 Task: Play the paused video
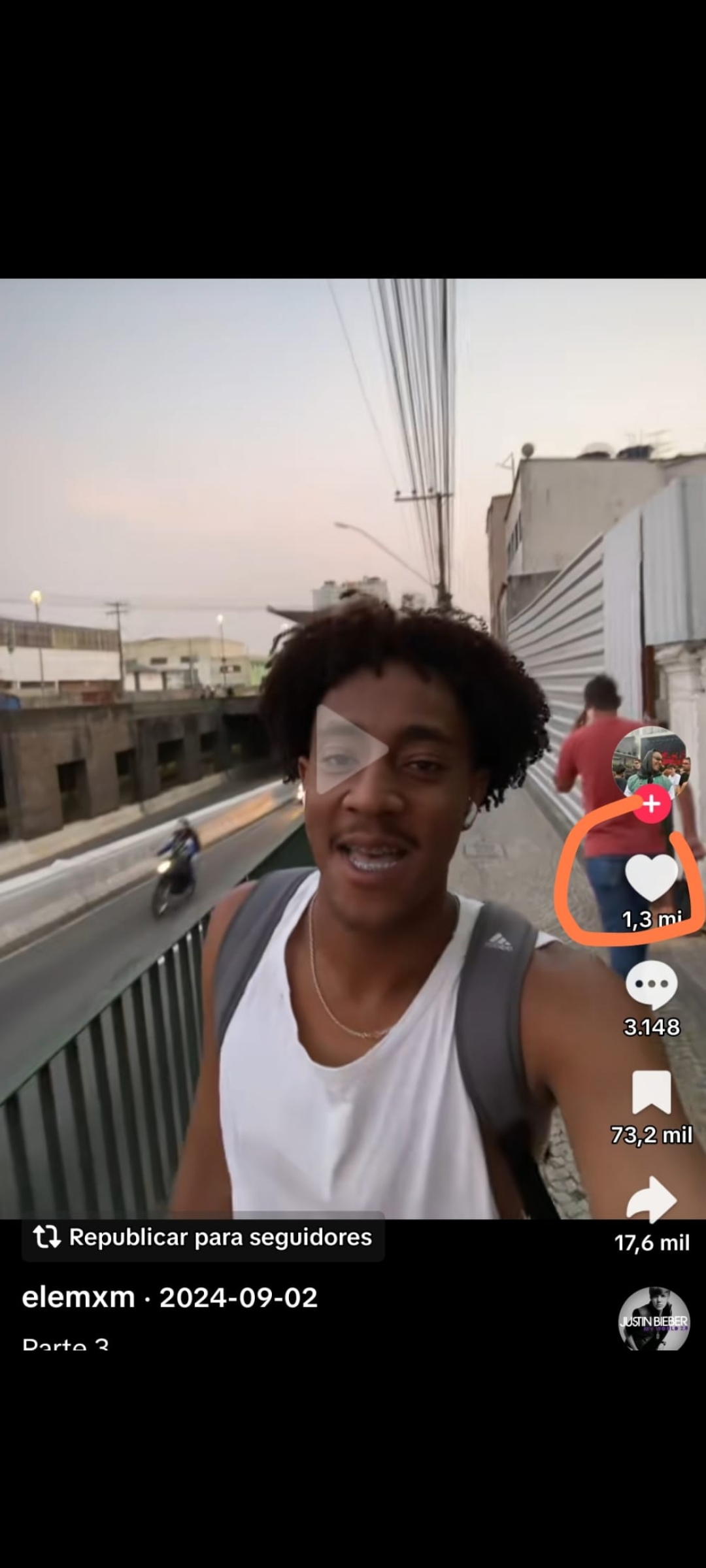[351, 749]
